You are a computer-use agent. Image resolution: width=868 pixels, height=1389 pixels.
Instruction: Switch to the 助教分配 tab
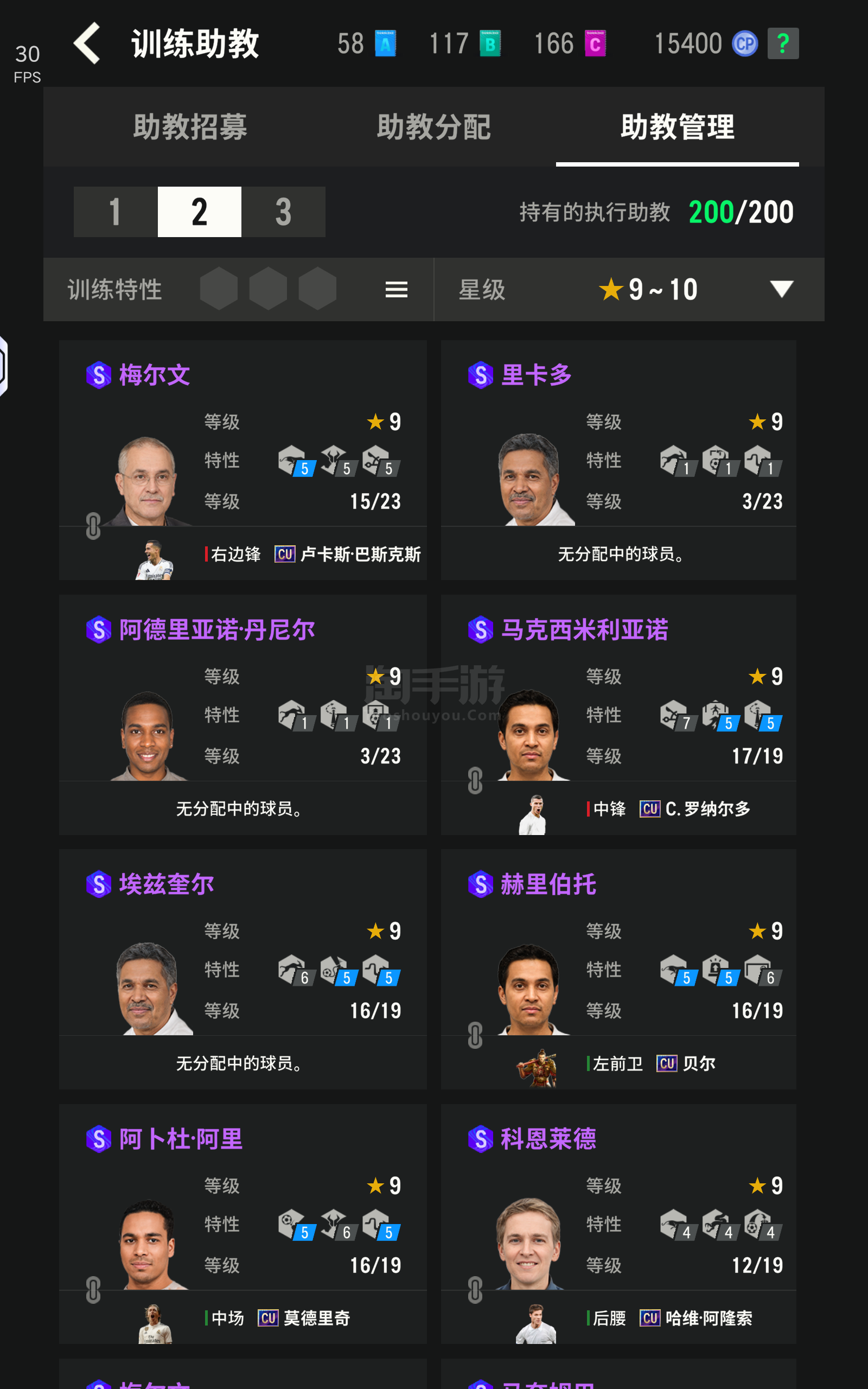[433, 127]
